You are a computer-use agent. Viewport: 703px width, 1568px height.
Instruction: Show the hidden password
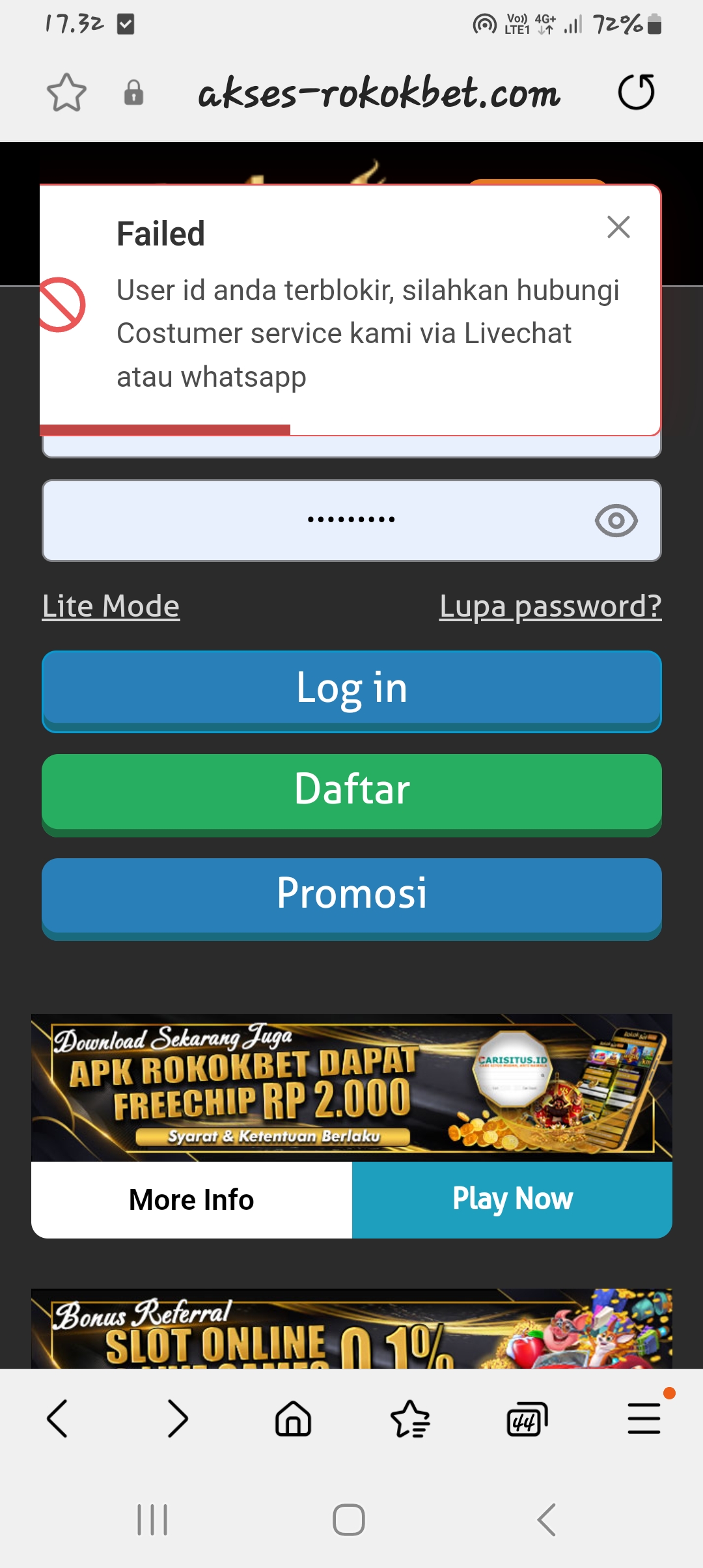tap(616, 520)
